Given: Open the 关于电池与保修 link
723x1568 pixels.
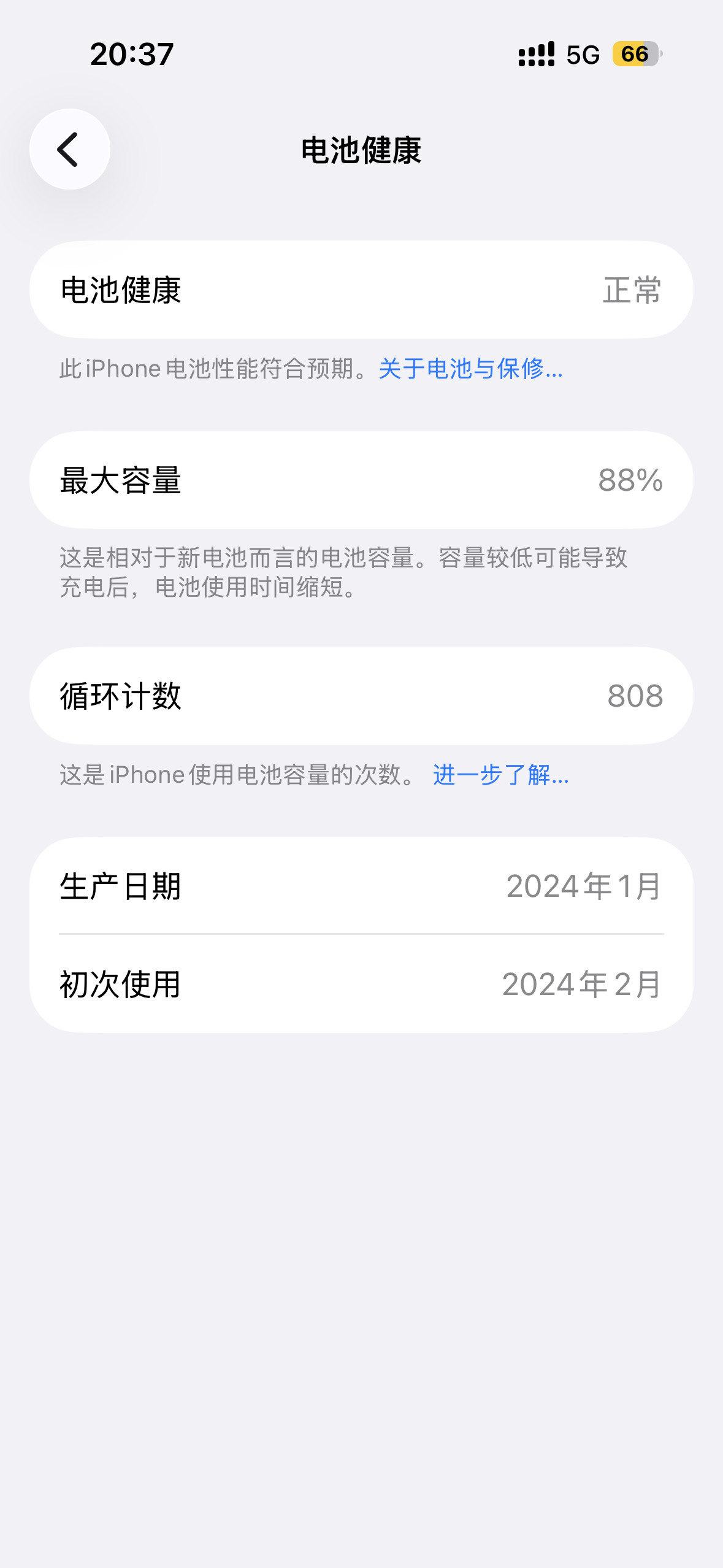Looking at the screenshot, I should (x=470, y=369).
